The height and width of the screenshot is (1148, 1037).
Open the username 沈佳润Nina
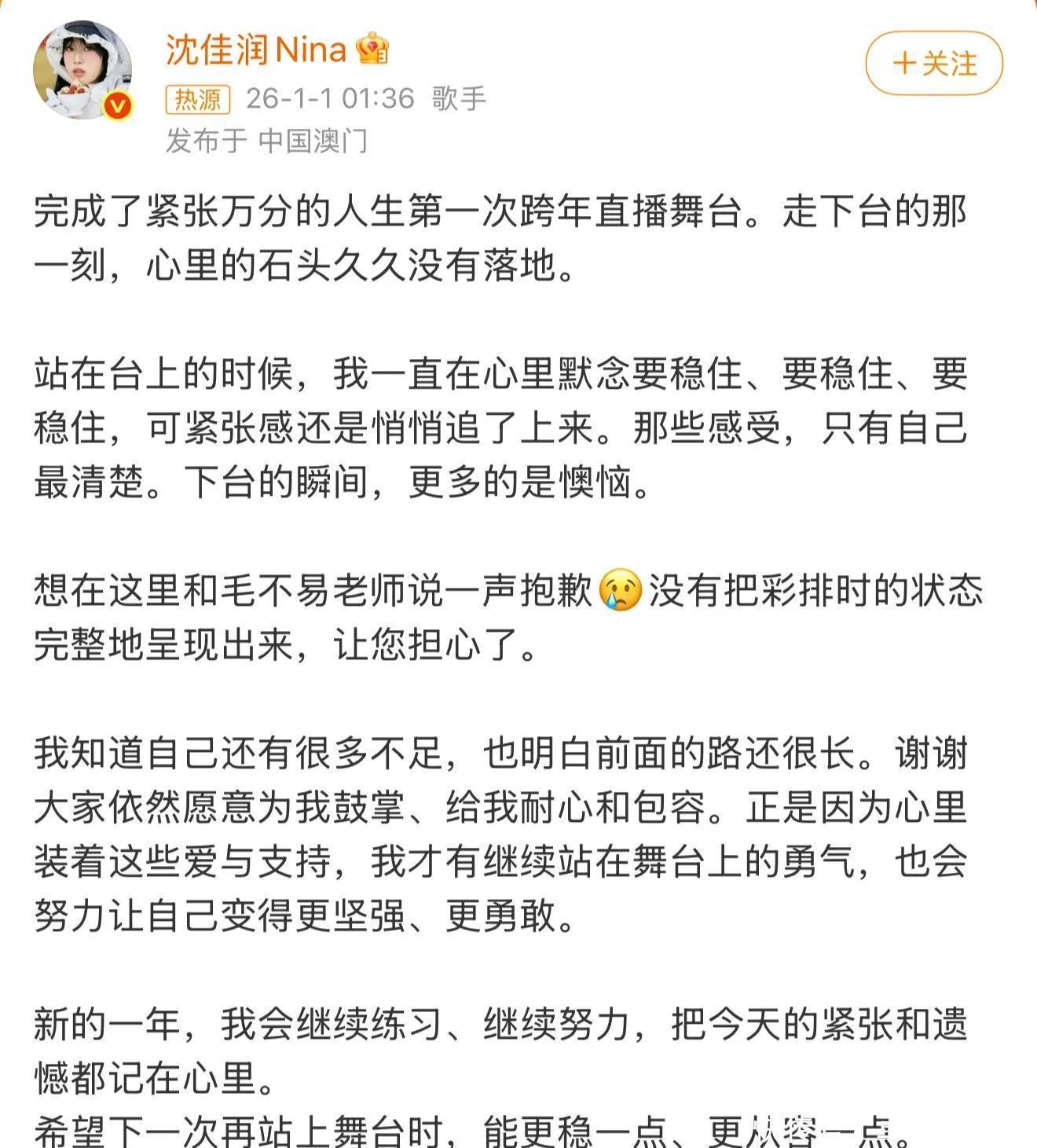click(x=256, y=50)
